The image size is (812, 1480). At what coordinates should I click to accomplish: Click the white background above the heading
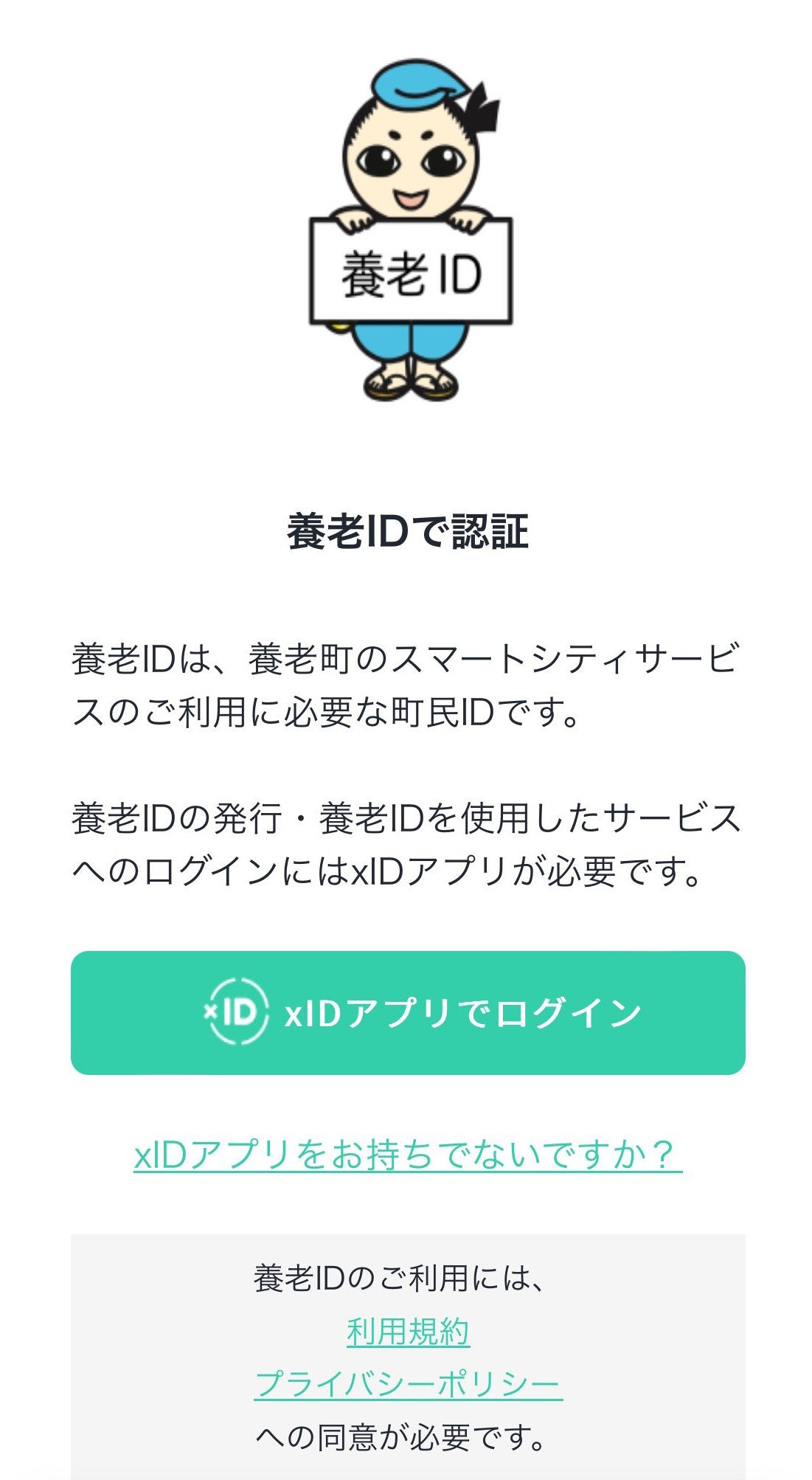(406, 457)
